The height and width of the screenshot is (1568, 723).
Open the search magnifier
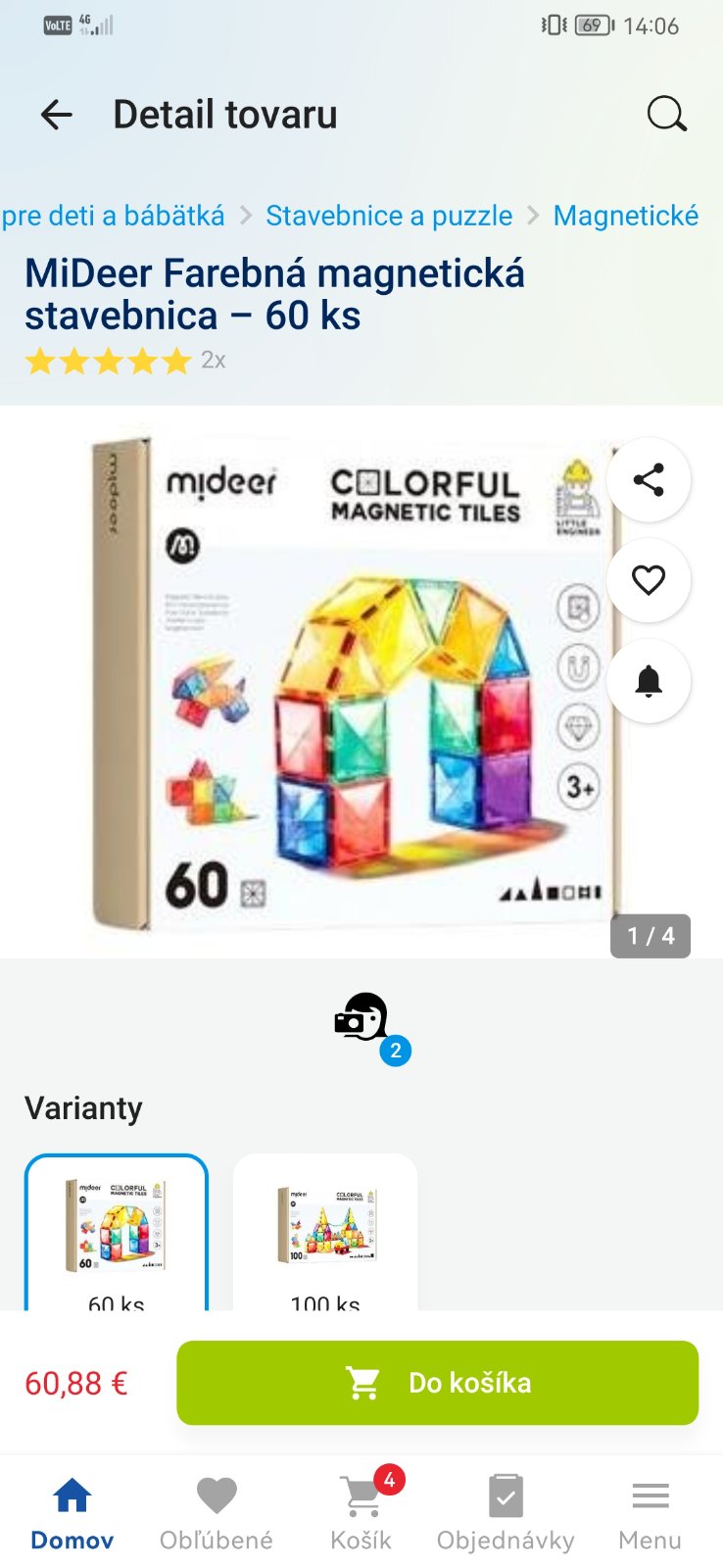click(x=666, y=115)
